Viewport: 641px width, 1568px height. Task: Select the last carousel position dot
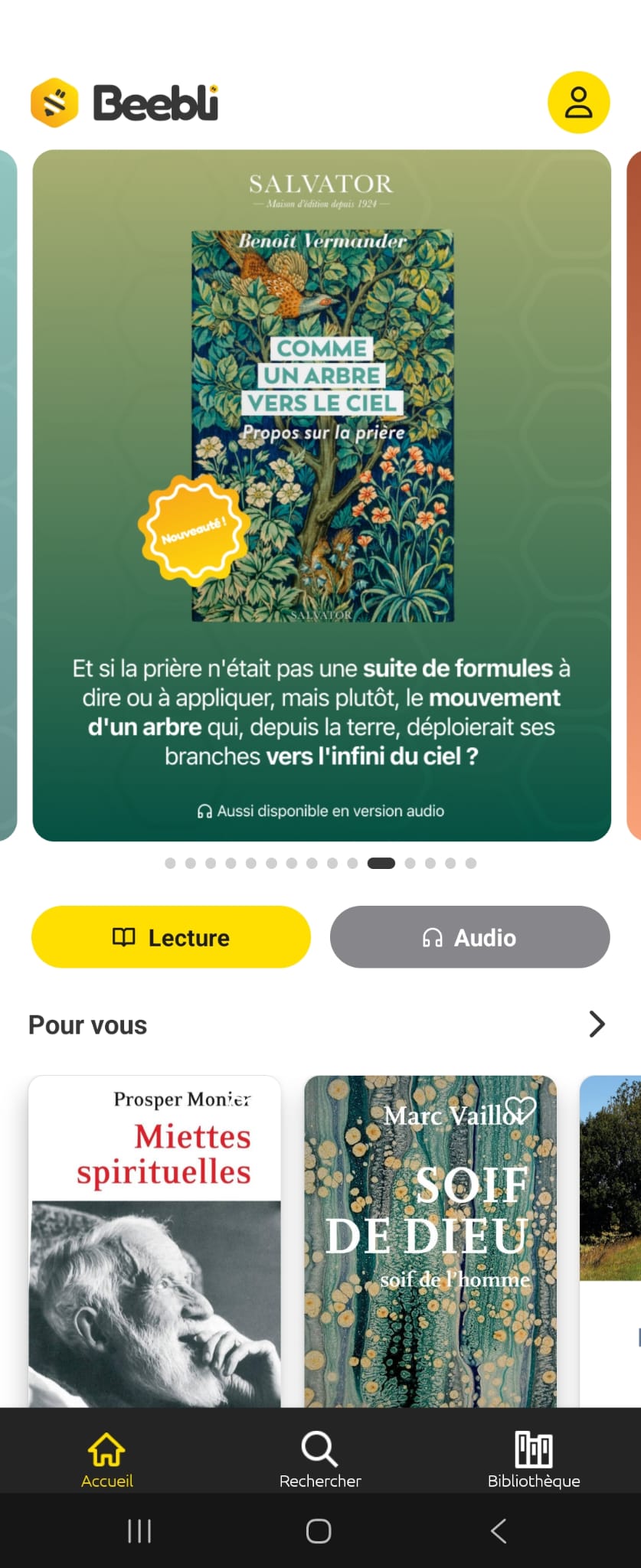[x=470, y=863]
